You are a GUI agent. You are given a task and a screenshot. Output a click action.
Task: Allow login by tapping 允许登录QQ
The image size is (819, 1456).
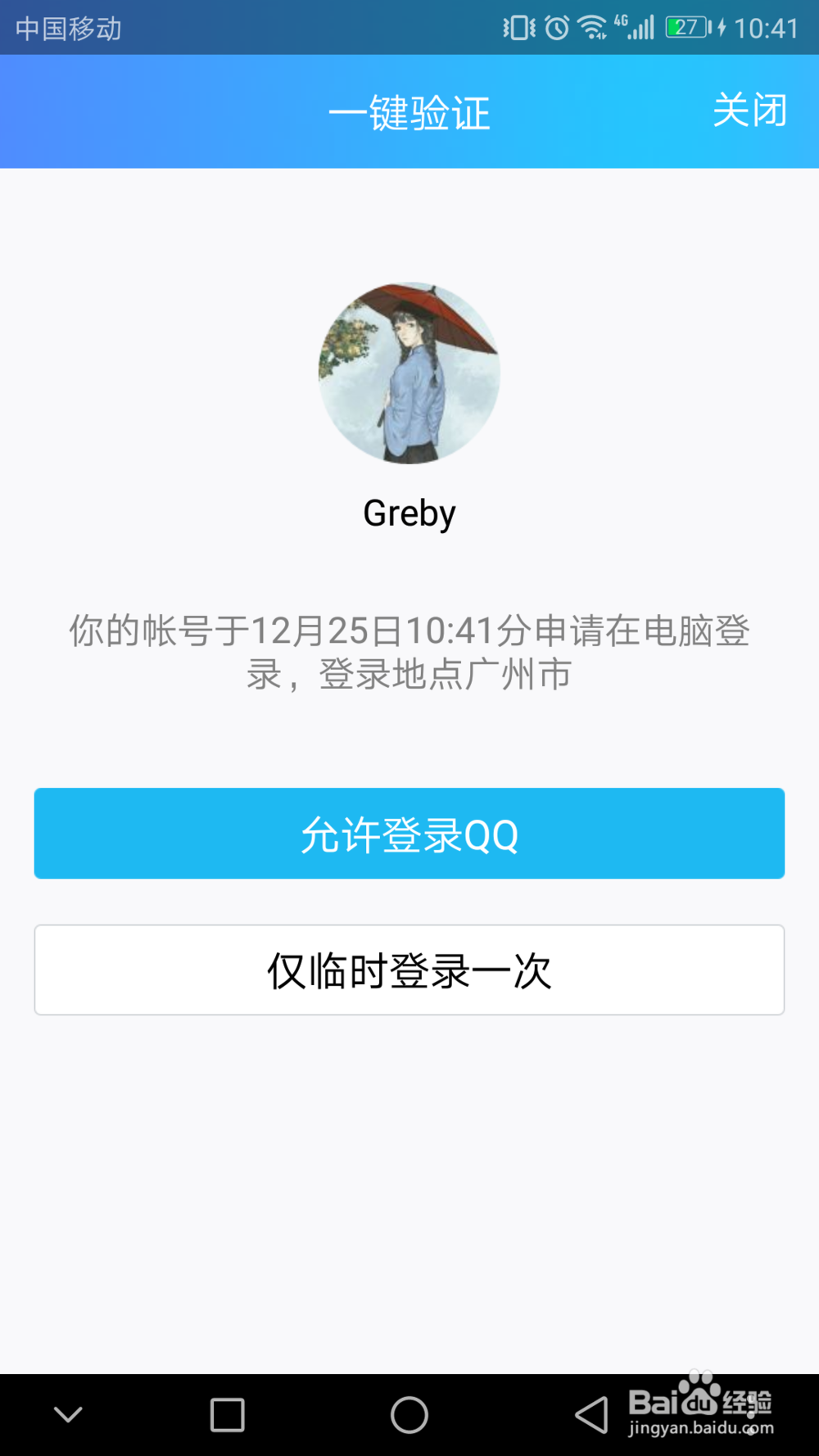coord(409,834)
